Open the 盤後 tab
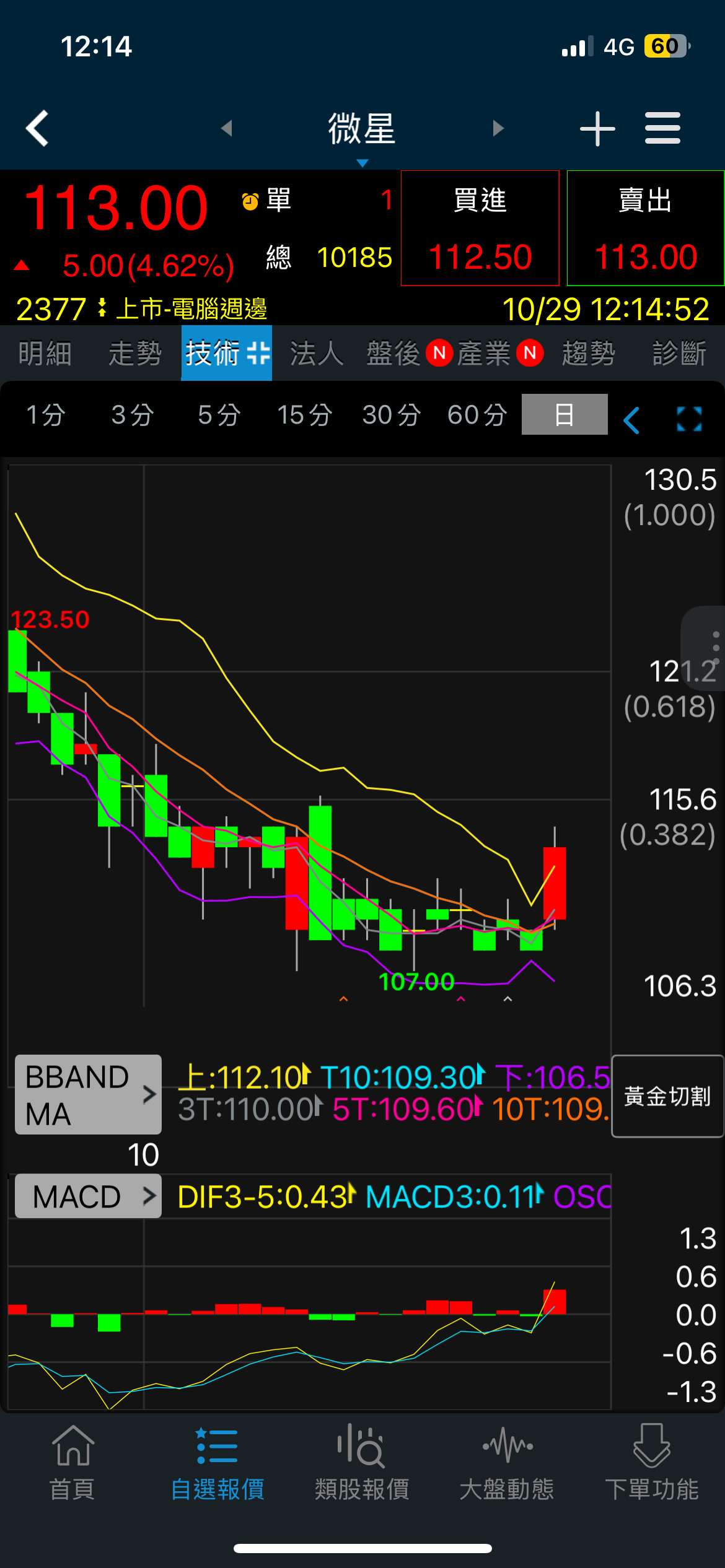The width and height of the screenshot is (725, 1568). (393, 354)
